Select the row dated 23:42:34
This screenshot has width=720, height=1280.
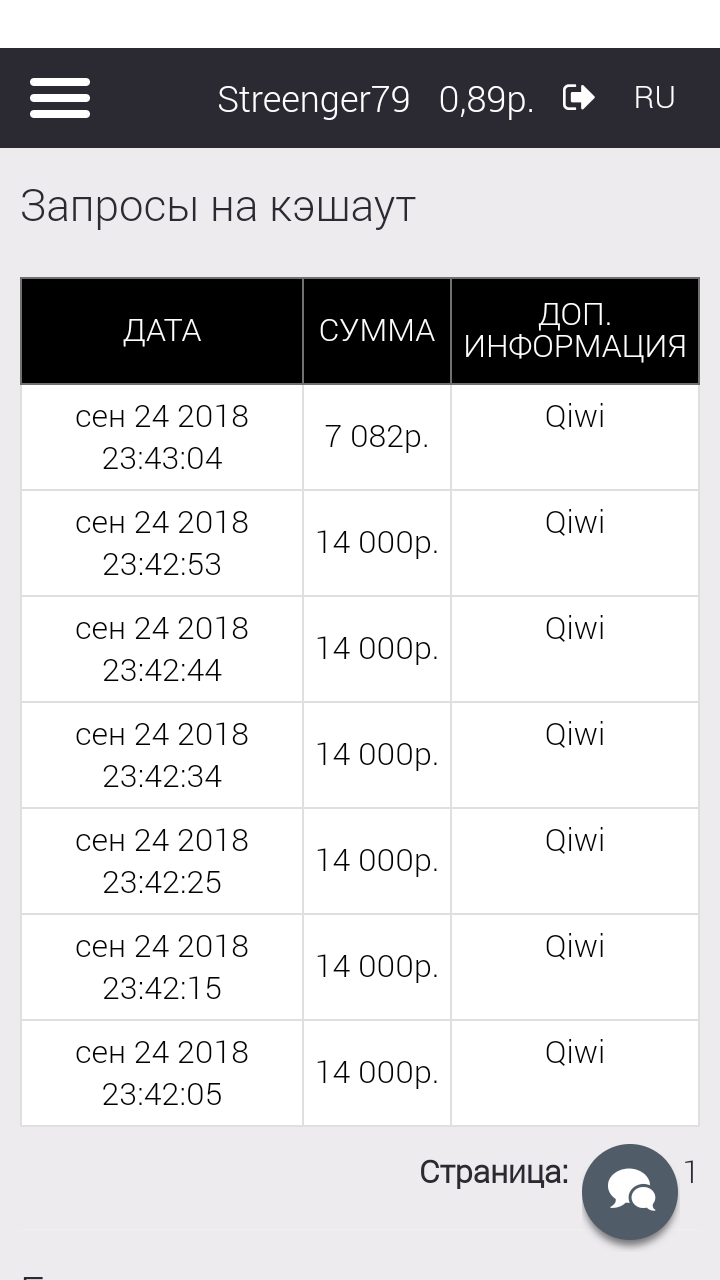coord(161,754)
